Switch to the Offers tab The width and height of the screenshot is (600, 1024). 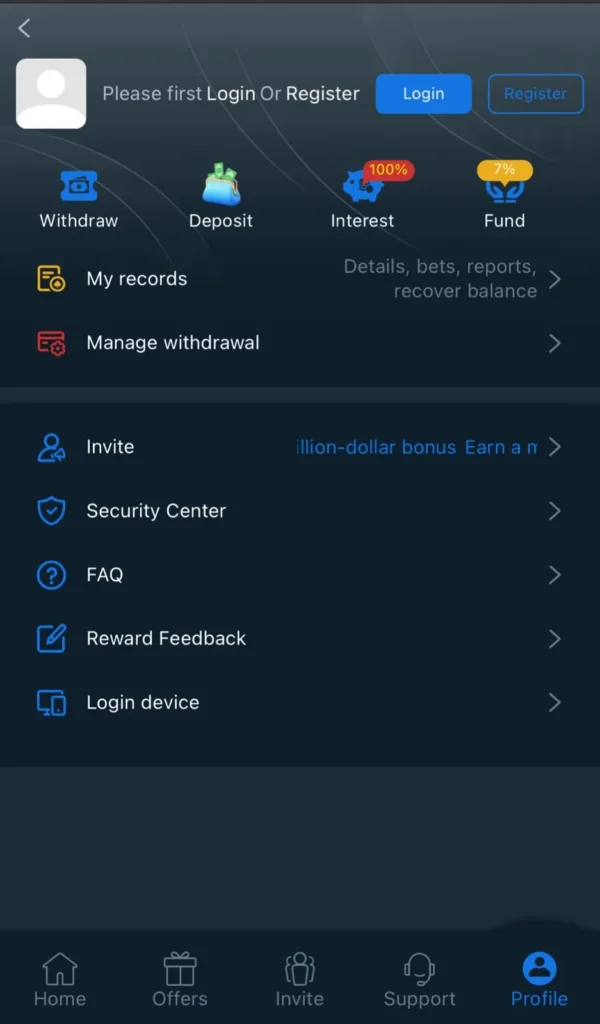180,980
